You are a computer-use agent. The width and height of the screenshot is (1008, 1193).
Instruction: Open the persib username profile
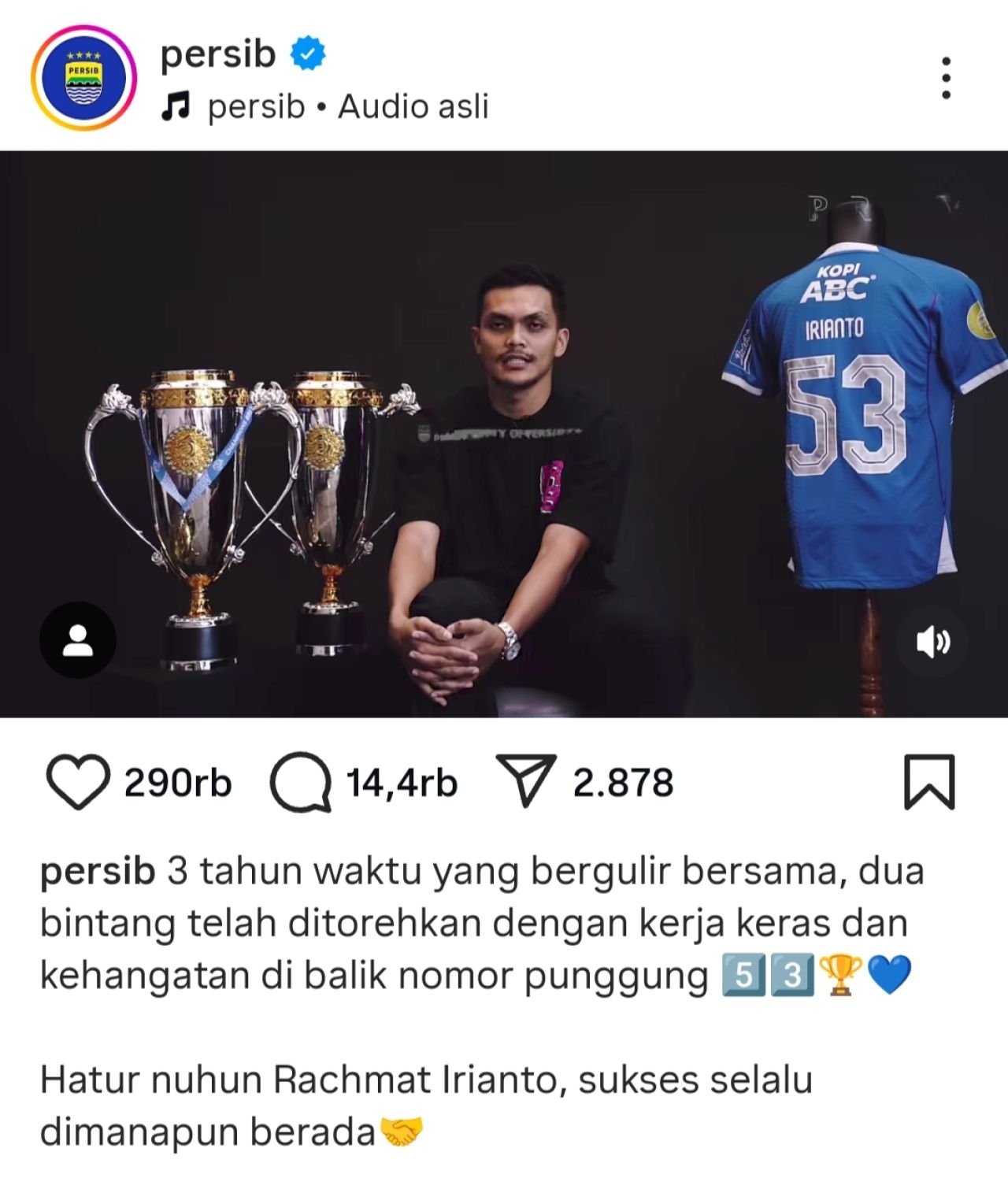point(217,54)
